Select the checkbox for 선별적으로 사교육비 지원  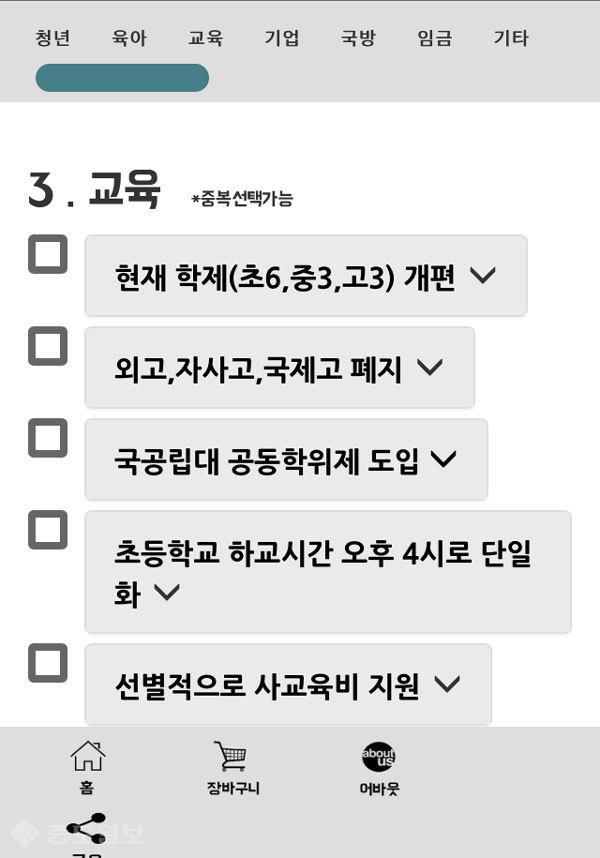[47, 663]
